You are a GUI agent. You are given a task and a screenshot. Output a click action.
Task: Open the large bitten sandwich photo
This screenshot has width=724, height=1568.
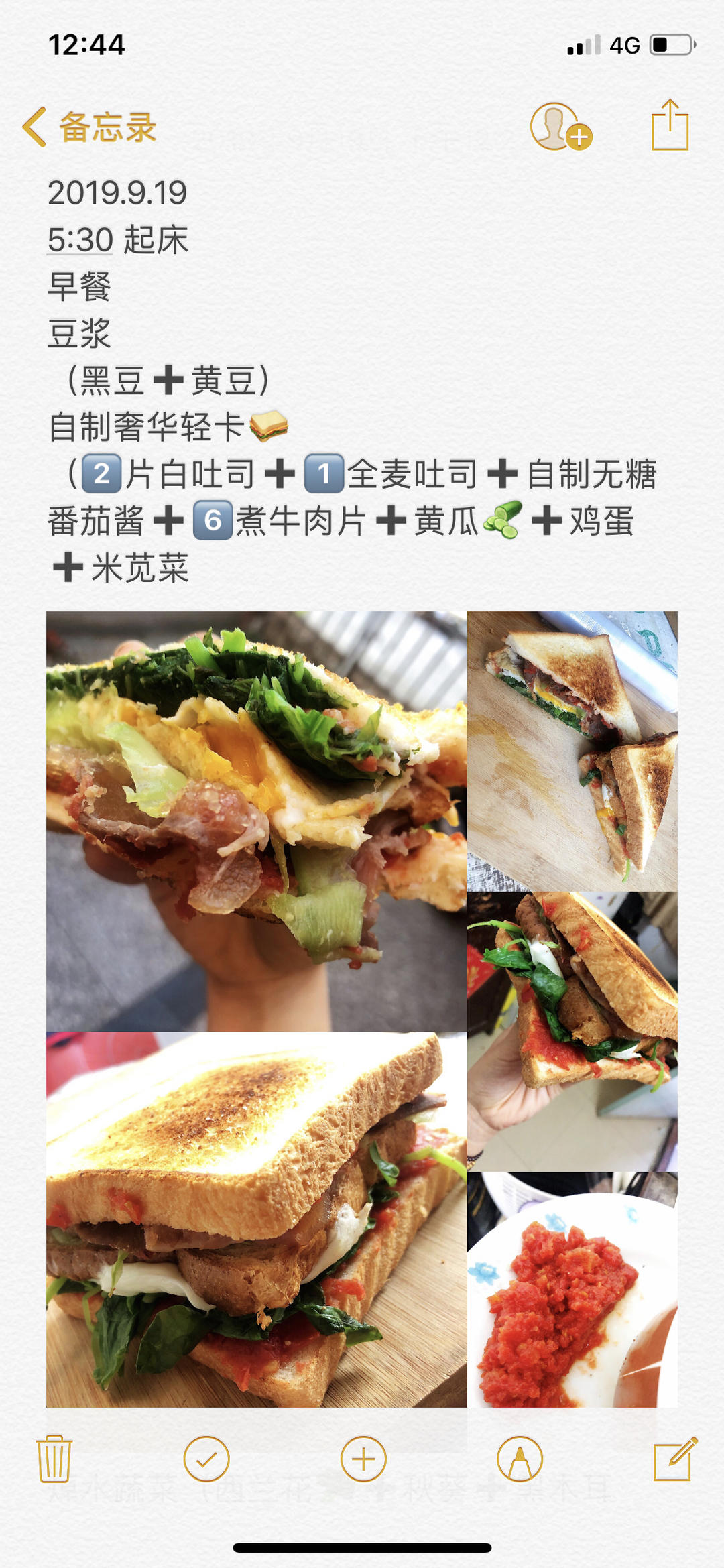coord(256,821)
